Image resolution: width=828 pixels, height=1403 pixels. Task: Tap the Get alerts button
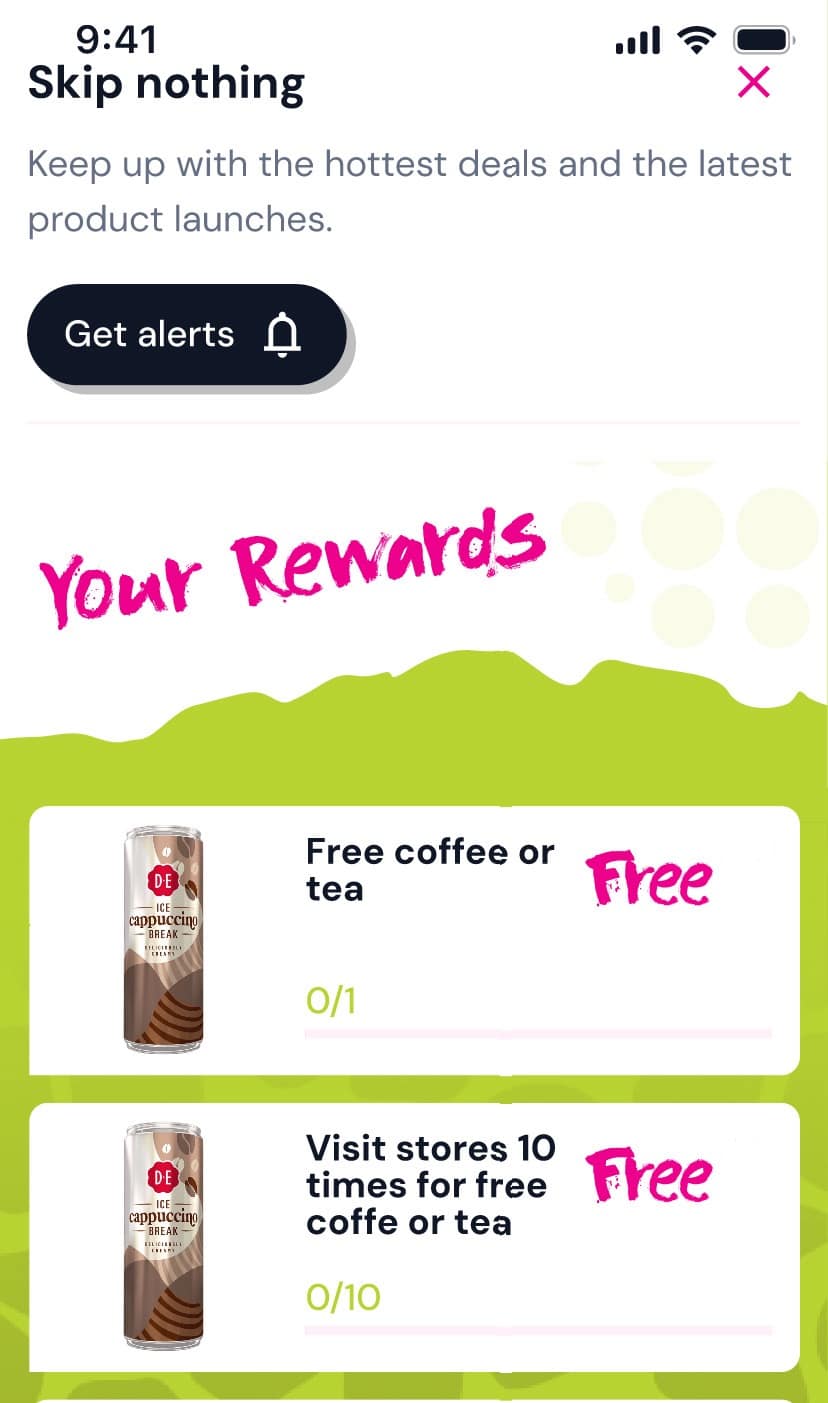pos(187,335)
